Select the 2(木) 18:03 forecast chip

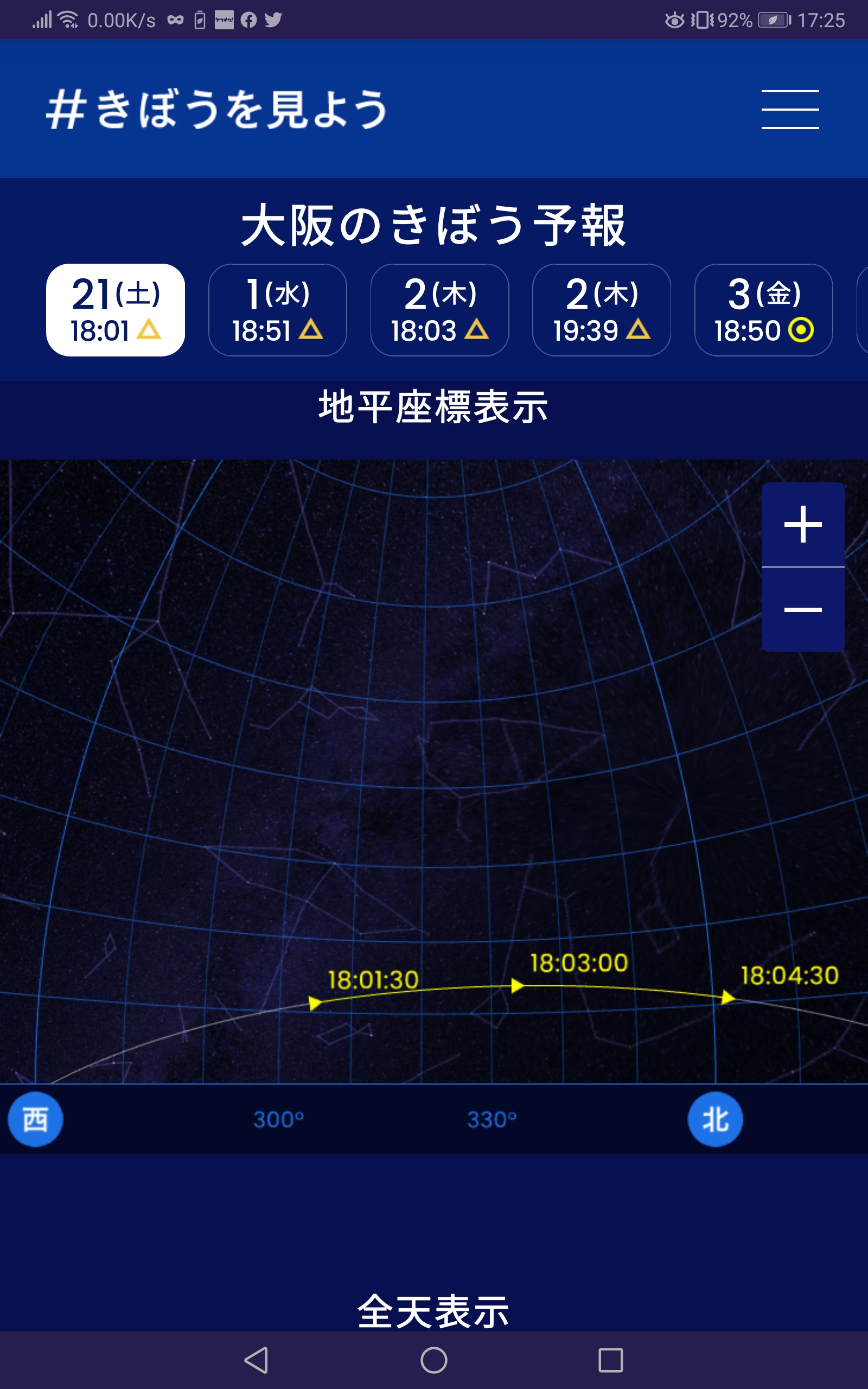click(440, 310)
